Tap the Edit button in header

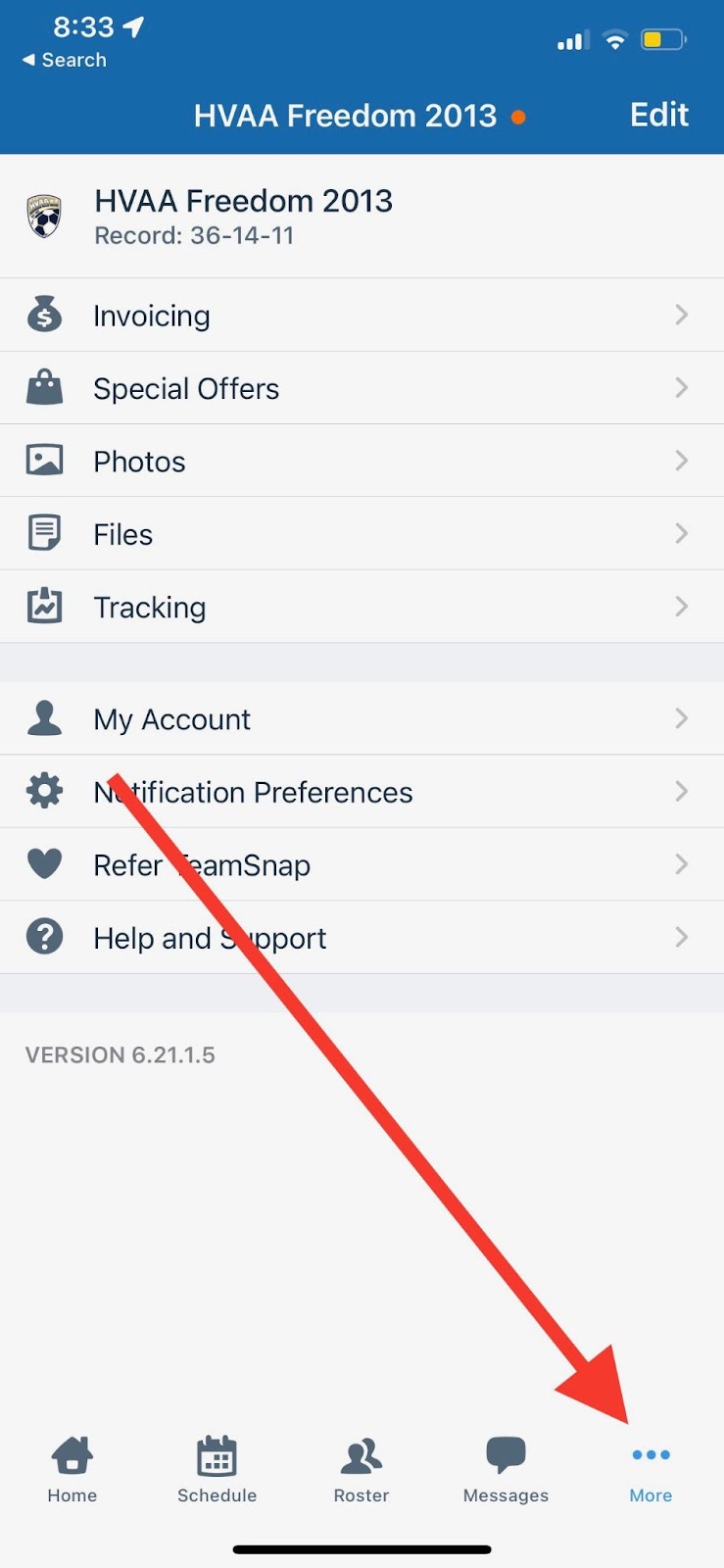(x=658, y=115)
